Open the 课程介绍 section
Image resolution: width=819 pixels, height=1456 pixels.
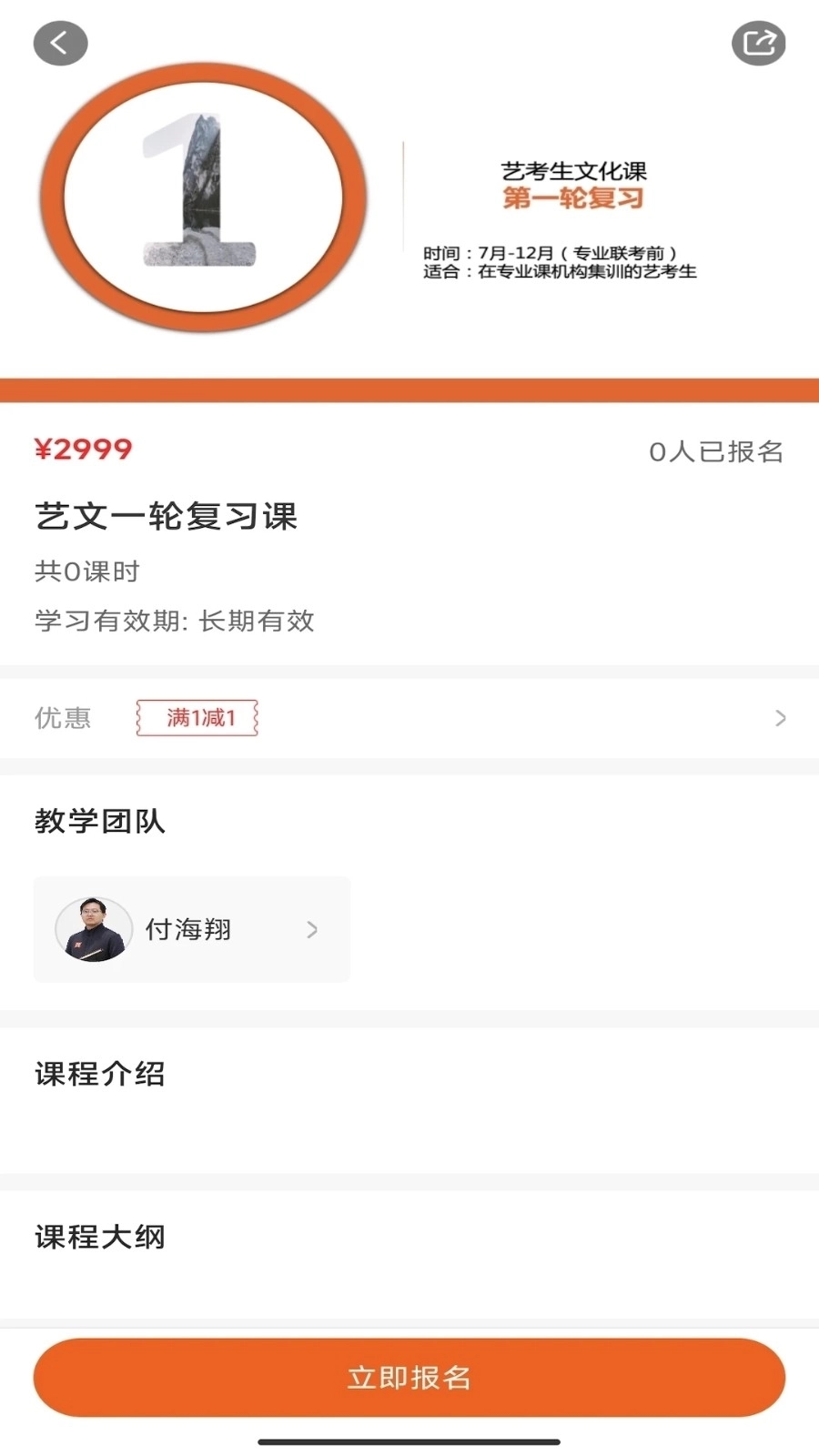pos(100,1074)
